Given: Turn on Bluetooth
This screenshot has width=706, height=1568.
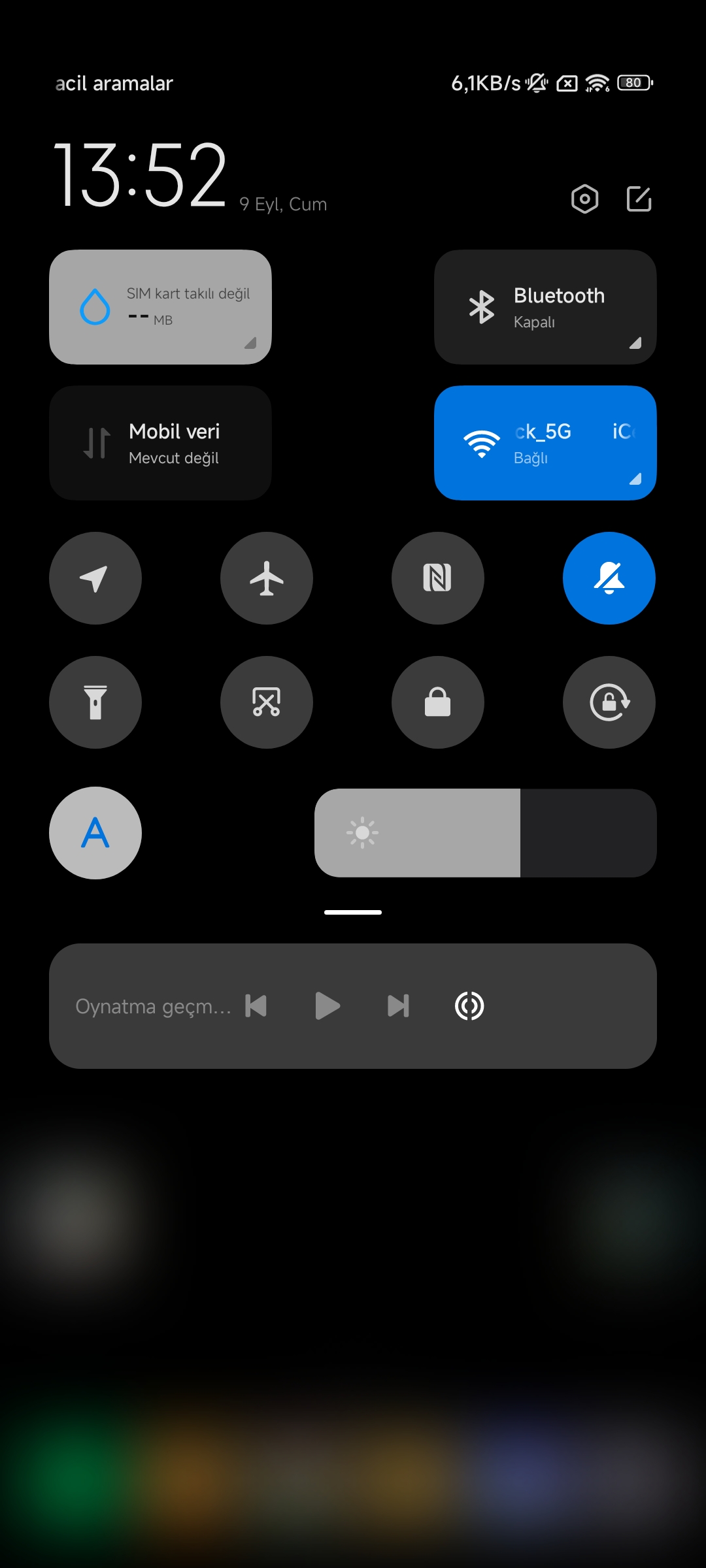Looking at the screenshot, I should click(545, 307).
